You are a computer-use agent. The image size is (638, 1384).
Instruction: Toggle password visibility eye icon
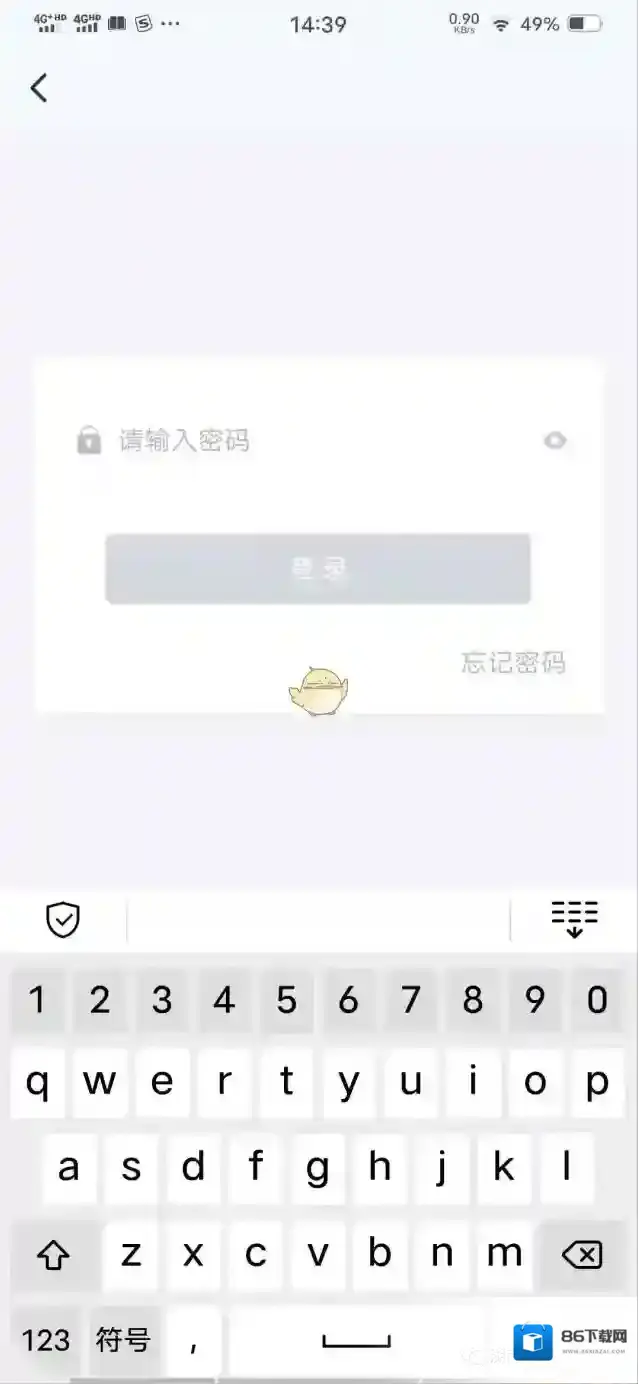(555, 440)
